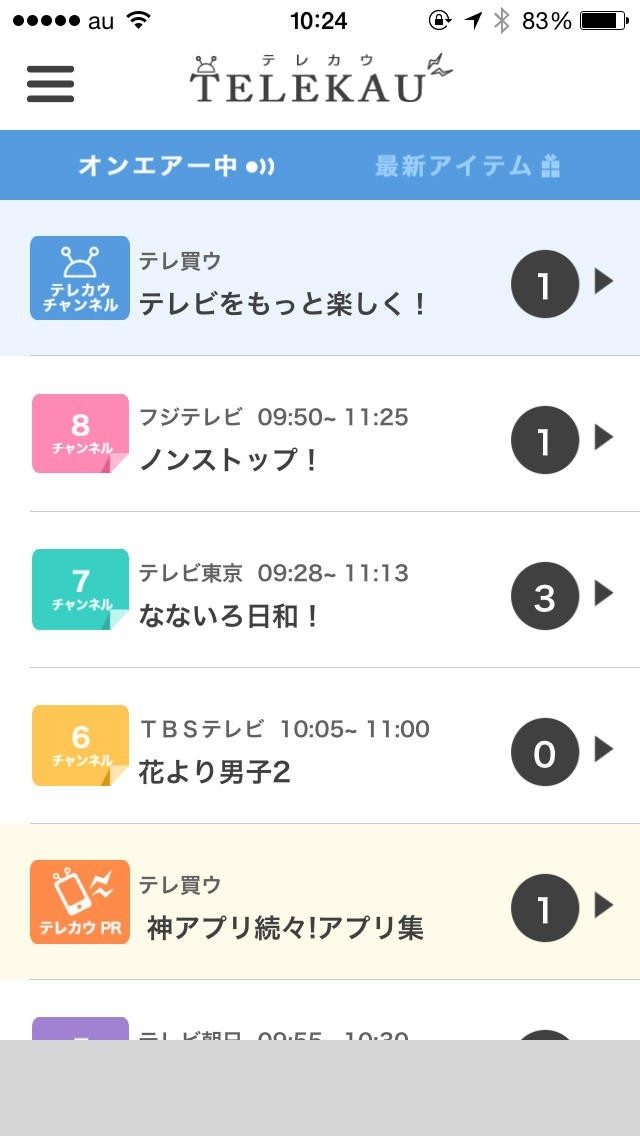
Task: Open the hamburger menu
Action: (x=50, y=84)
